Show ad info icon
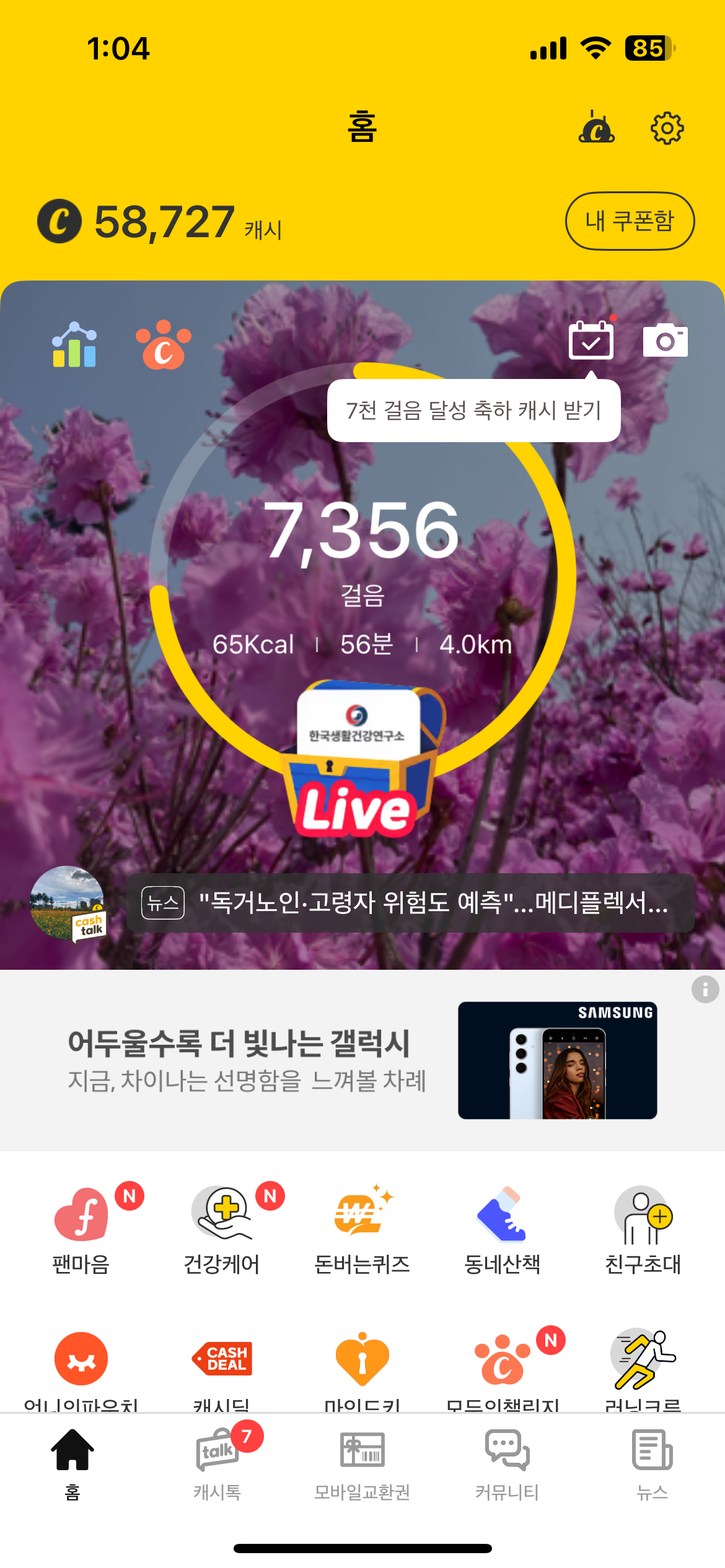Viewport: 725px width, 1568px height. tap(705, 989)
